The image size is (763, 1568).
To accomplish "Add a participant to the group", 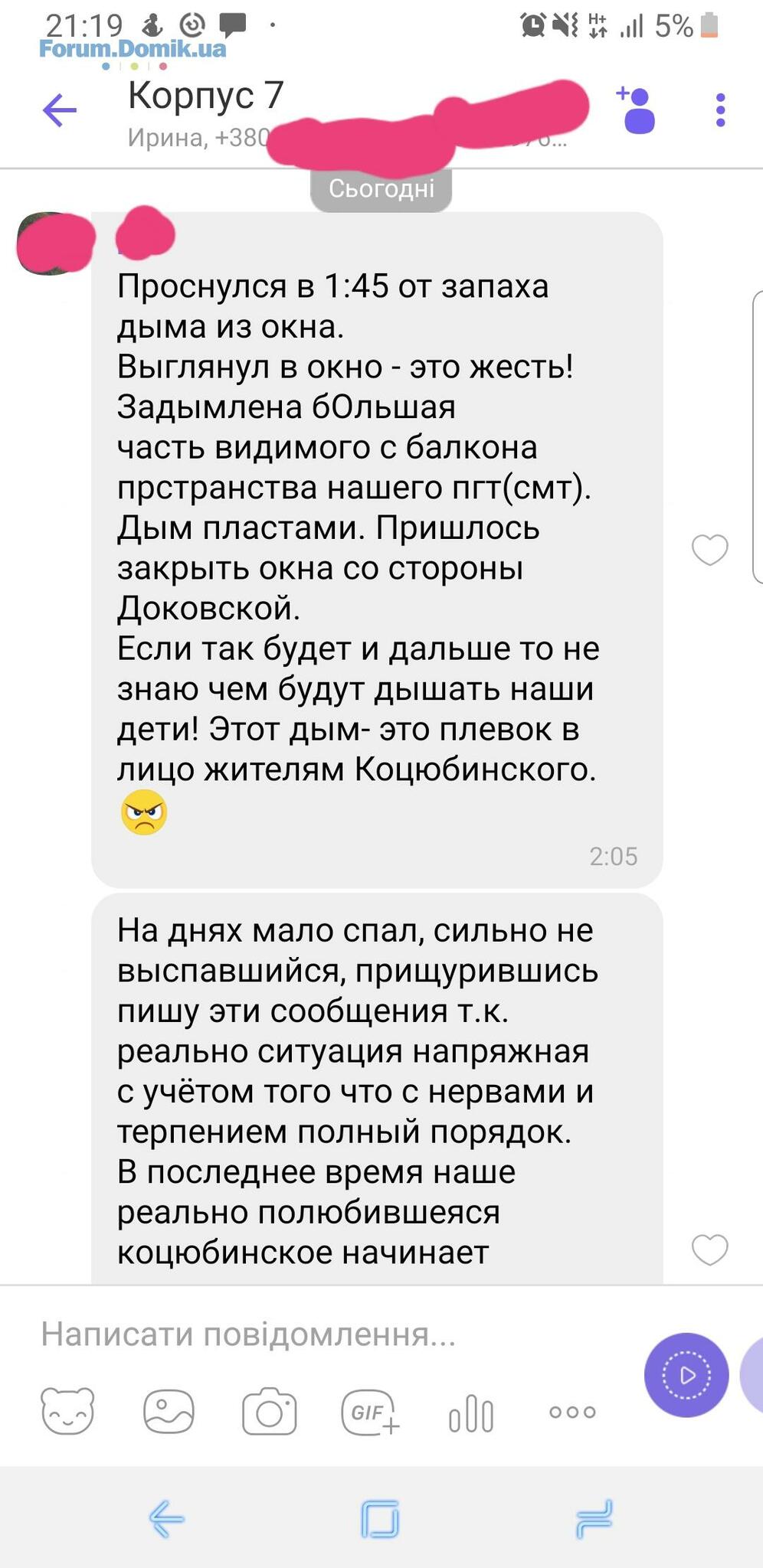I will click(x=636, y=110).
